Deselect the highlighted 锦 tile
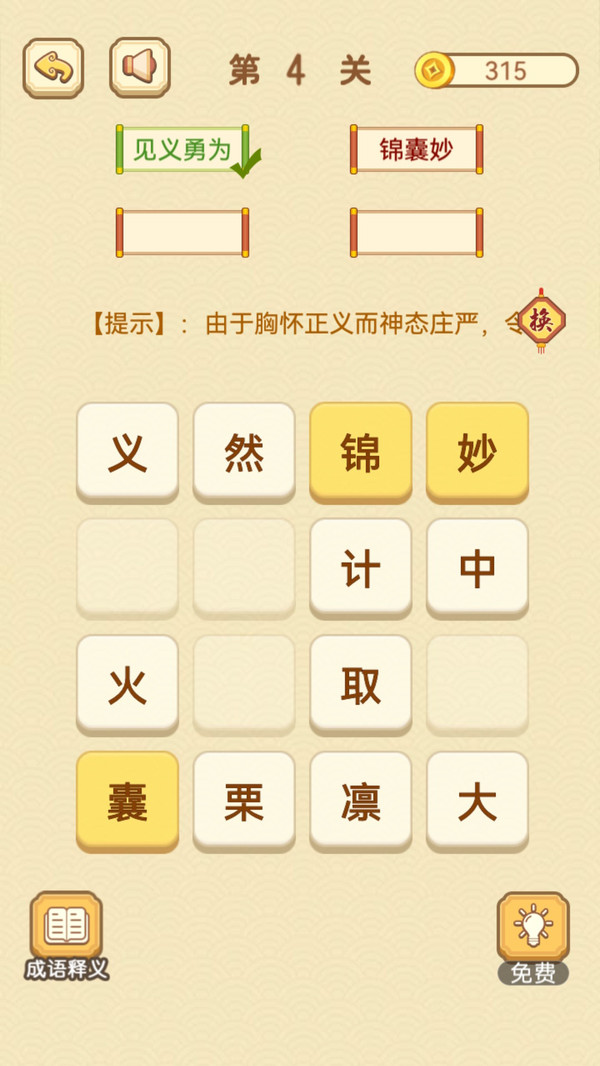600x1066 pixels. point(361,453)
